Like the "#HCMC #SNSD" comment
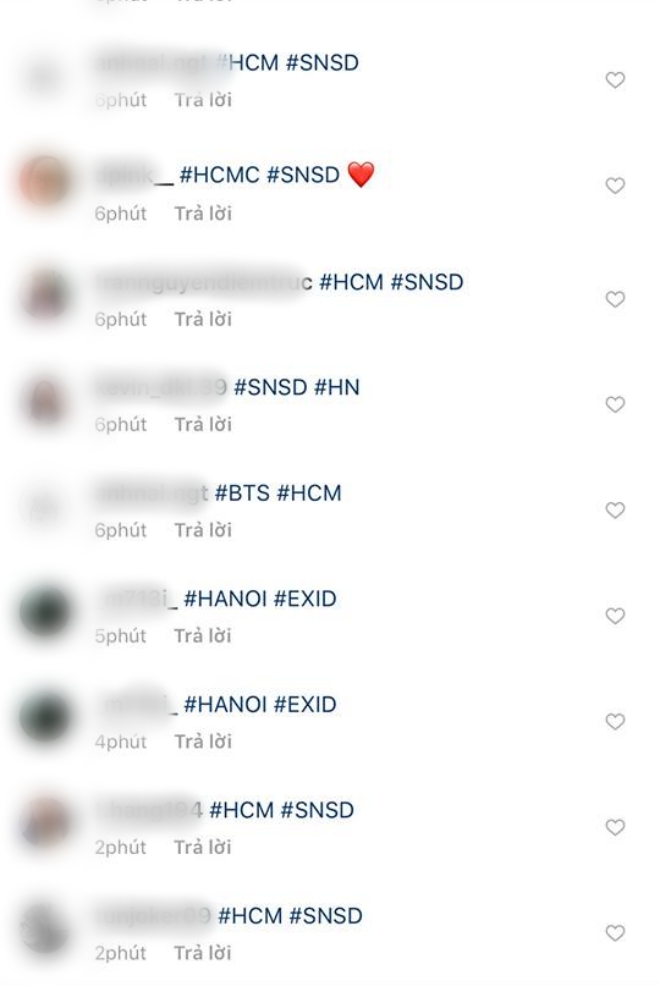The height and width of the screenshot is (985, 660). point(616,185)
